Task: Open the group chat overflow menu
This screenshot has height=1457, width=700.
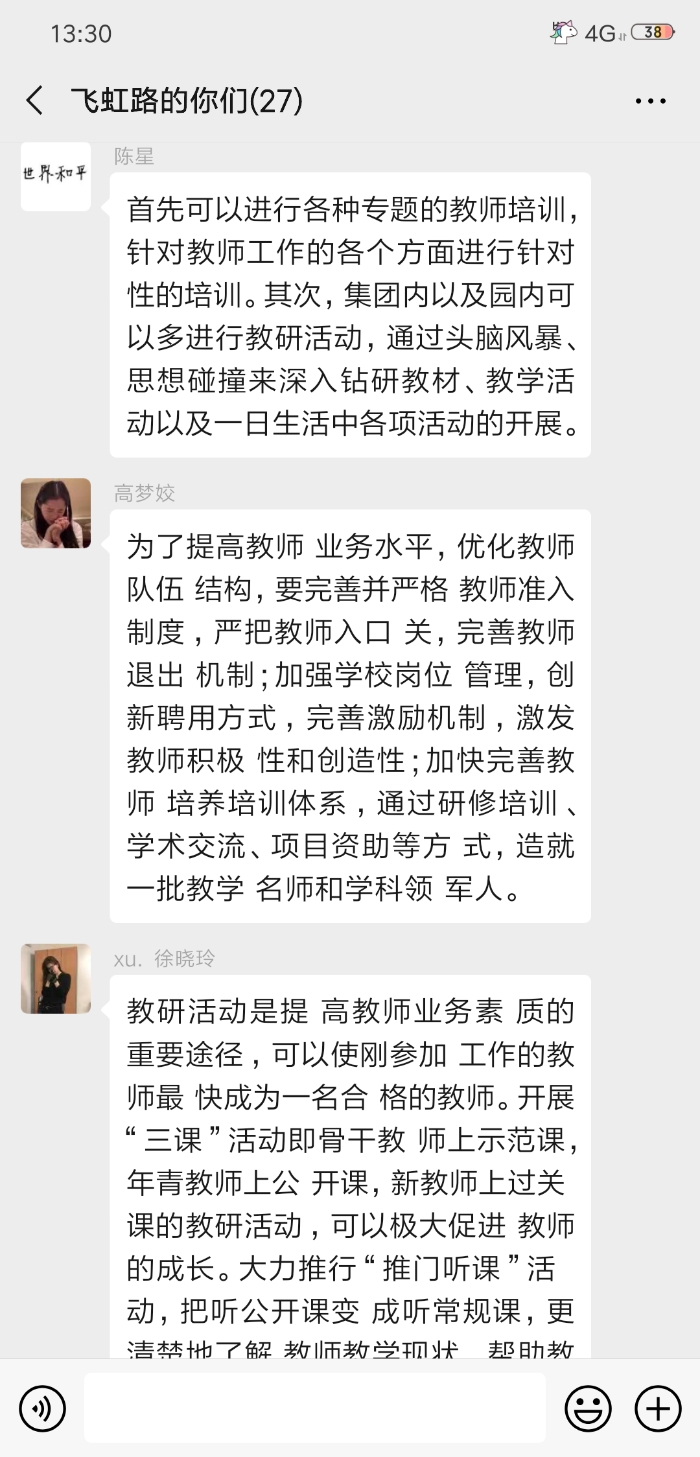Action: coord(650,101)
